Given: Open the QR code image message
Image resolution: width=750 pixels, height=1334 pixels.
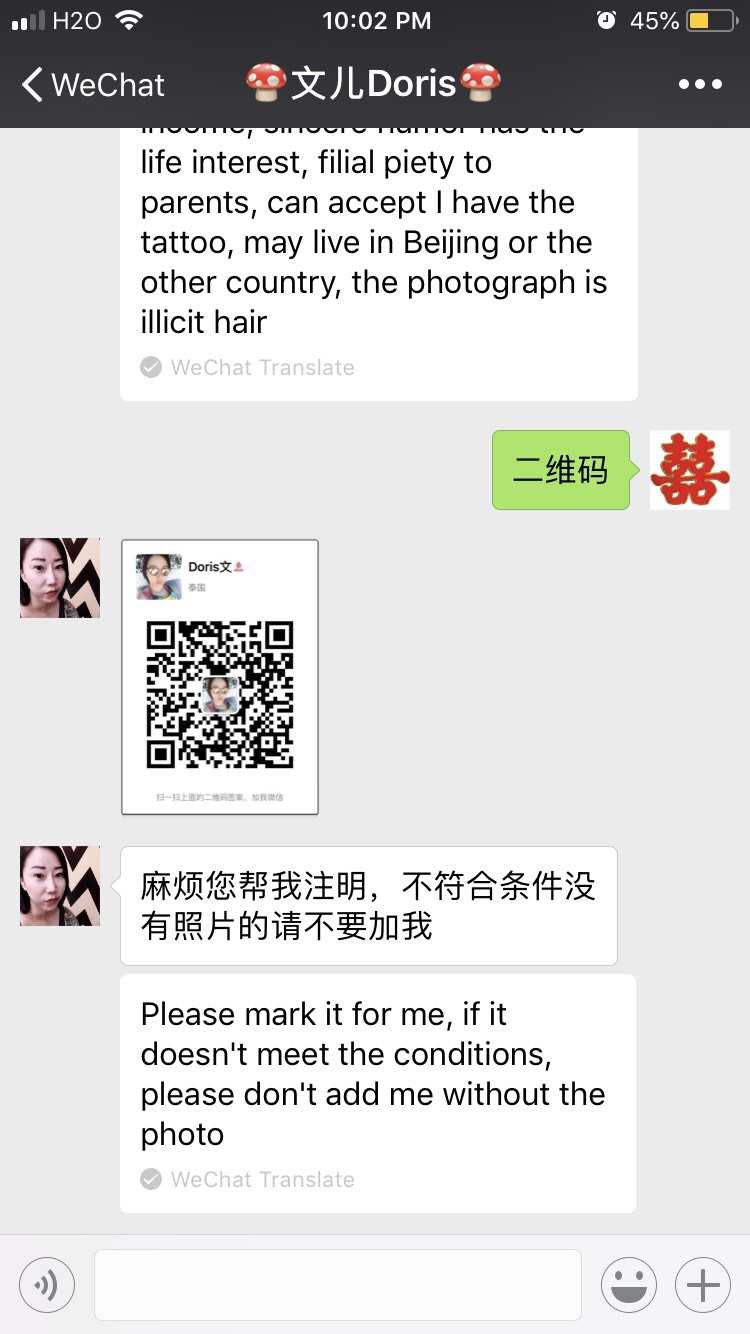Looking at the screenshot, I should 220,677.
